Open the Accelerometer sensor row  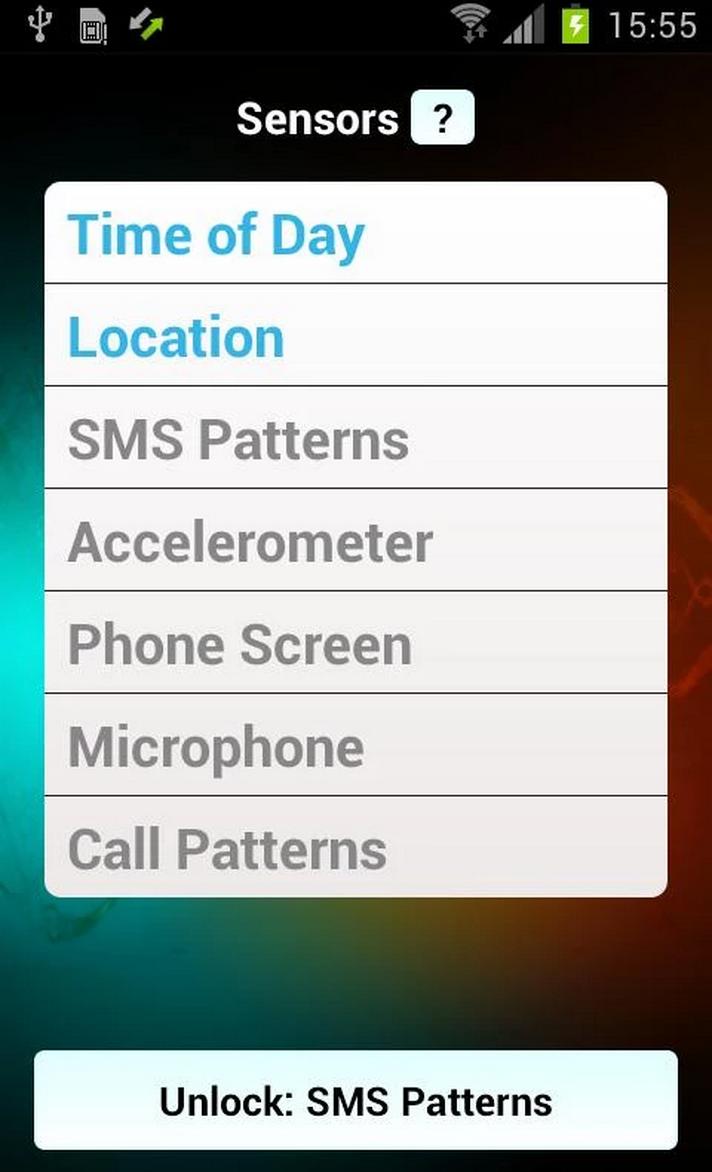(x=355, y=541)
